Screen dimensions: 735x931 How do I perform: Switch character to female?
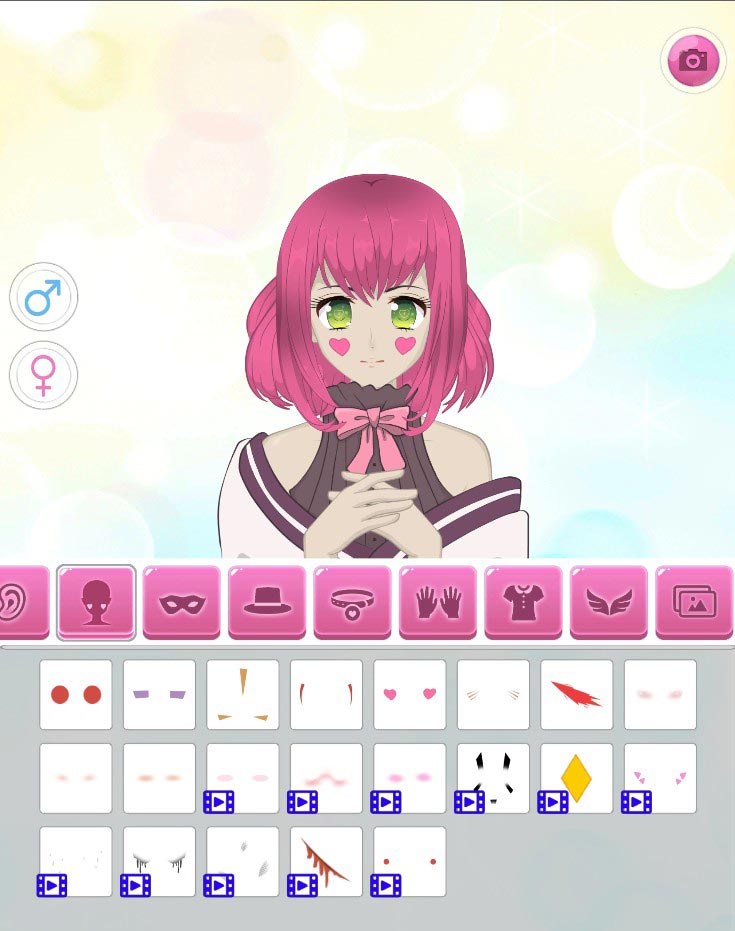click(x=43, y=375)
